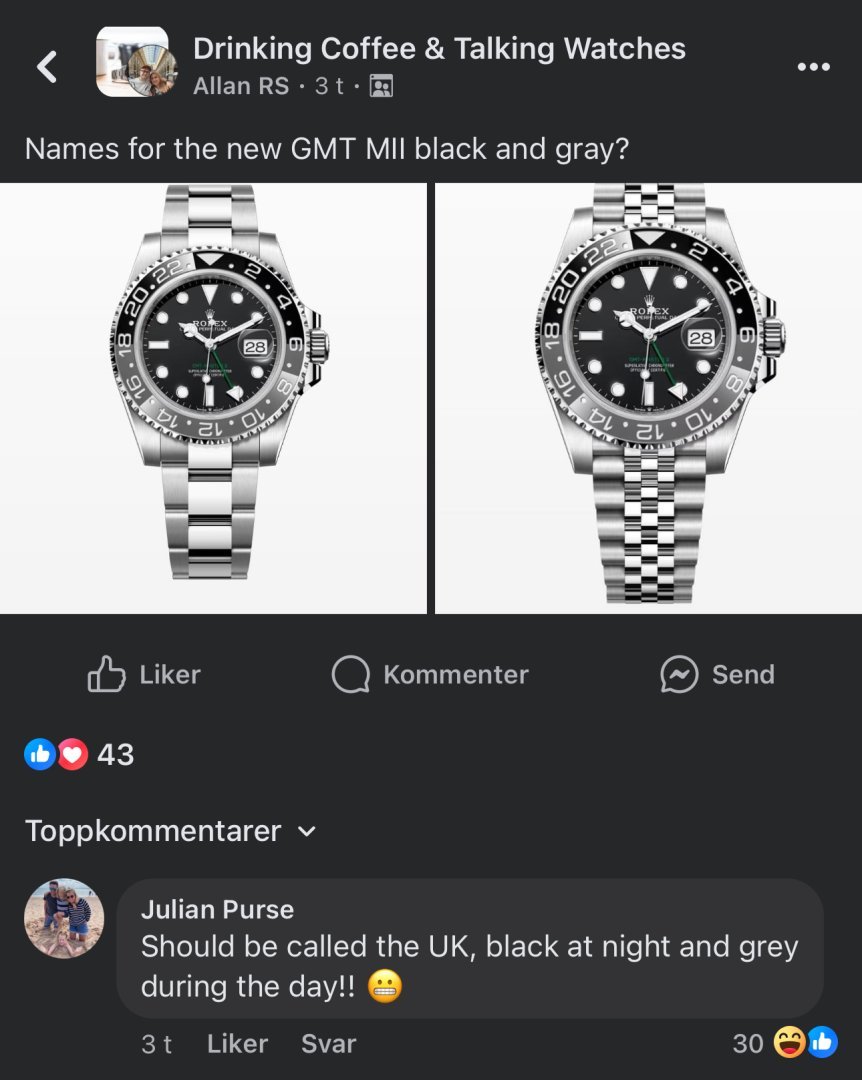
Task: Reply with Svar to Julian's comment
Action: tap(328, 1044)
